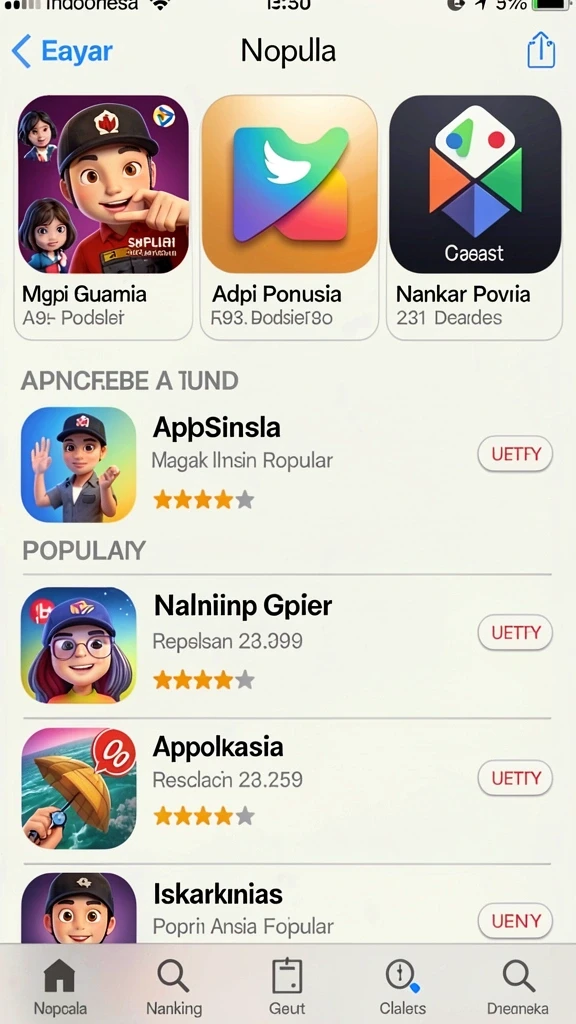Image resolution: width=576 pixels, height=1024 pixels.
Task: Switch to the Nopcala home tab
Action: tap(59, 986)
